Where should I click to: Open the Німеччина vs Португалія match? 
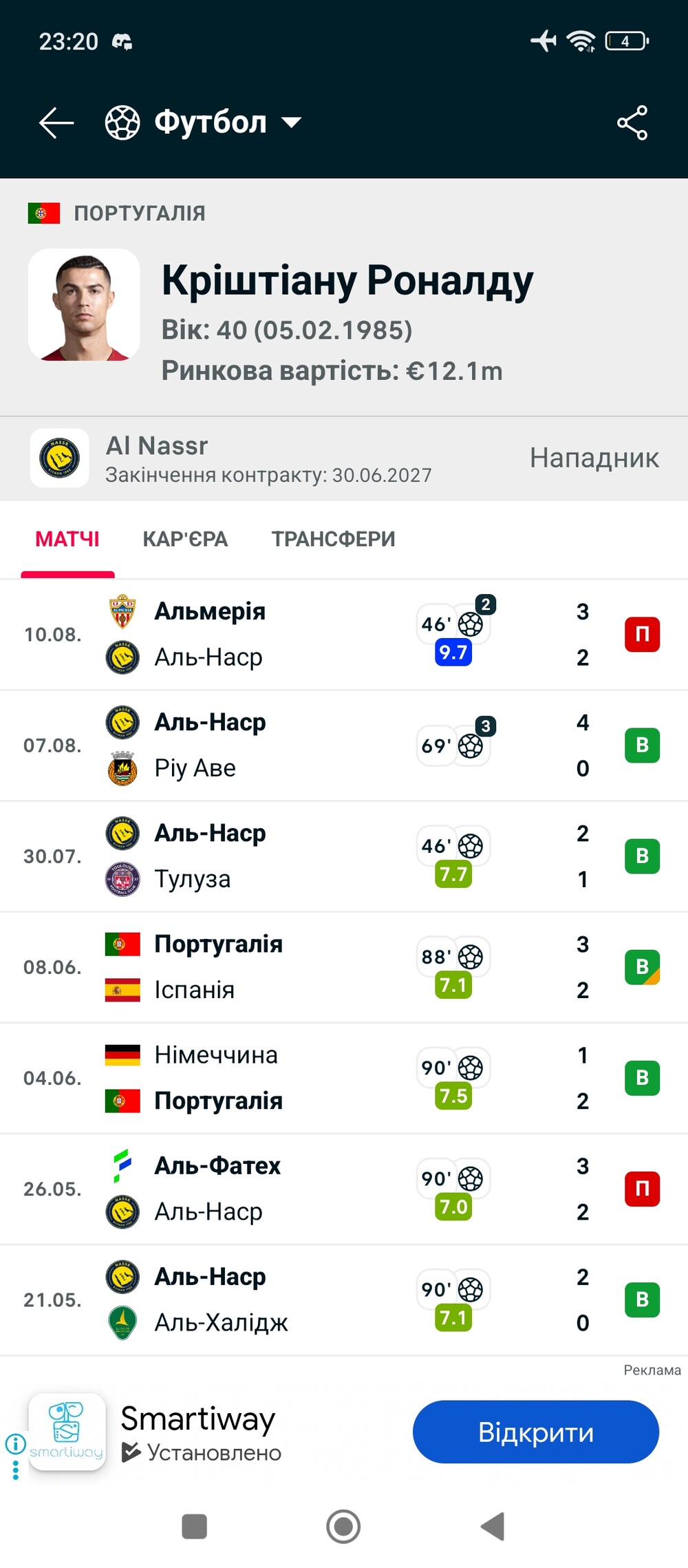344,1078
